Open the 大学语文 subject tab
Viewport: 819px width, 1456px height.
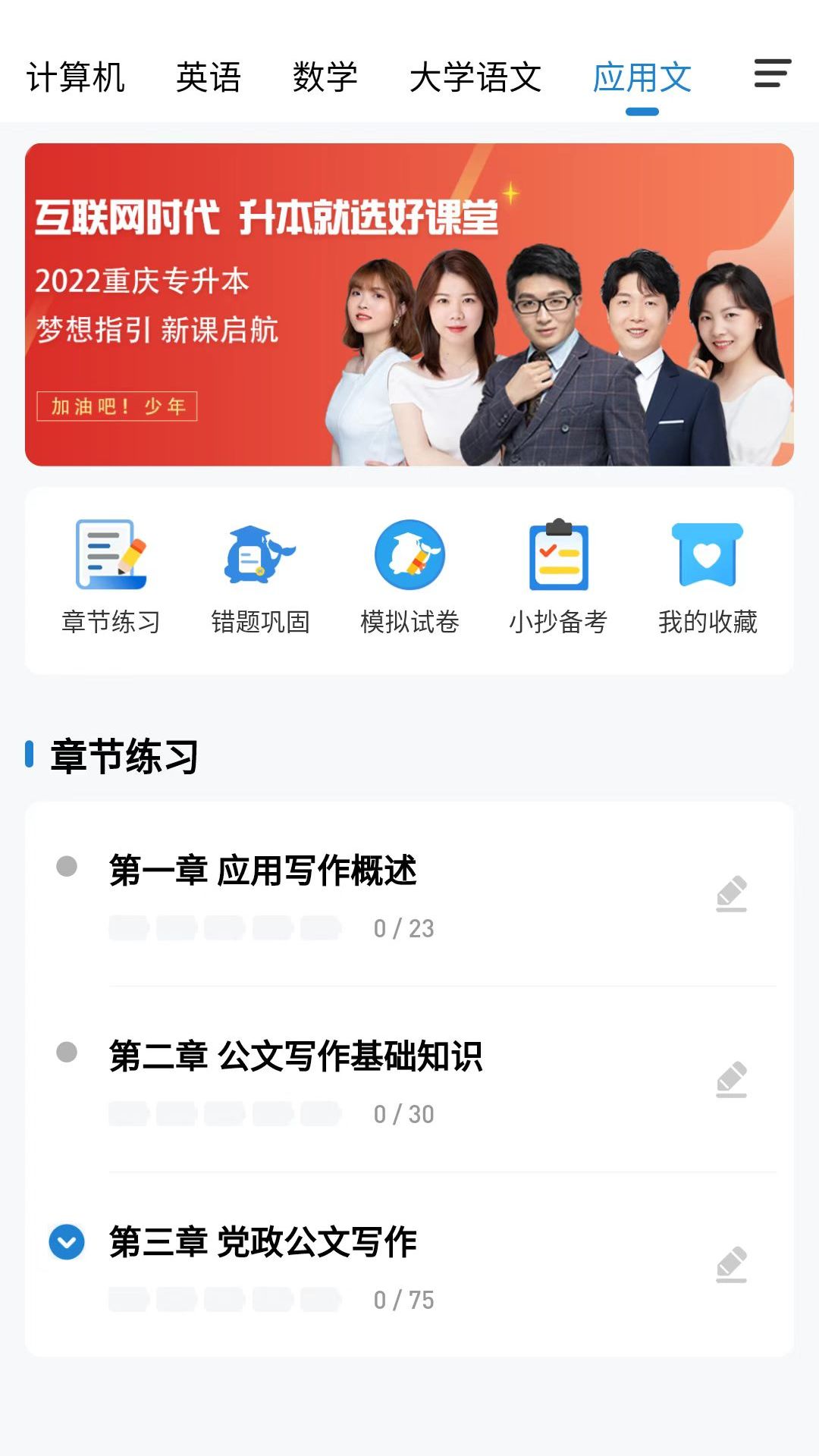475,76
